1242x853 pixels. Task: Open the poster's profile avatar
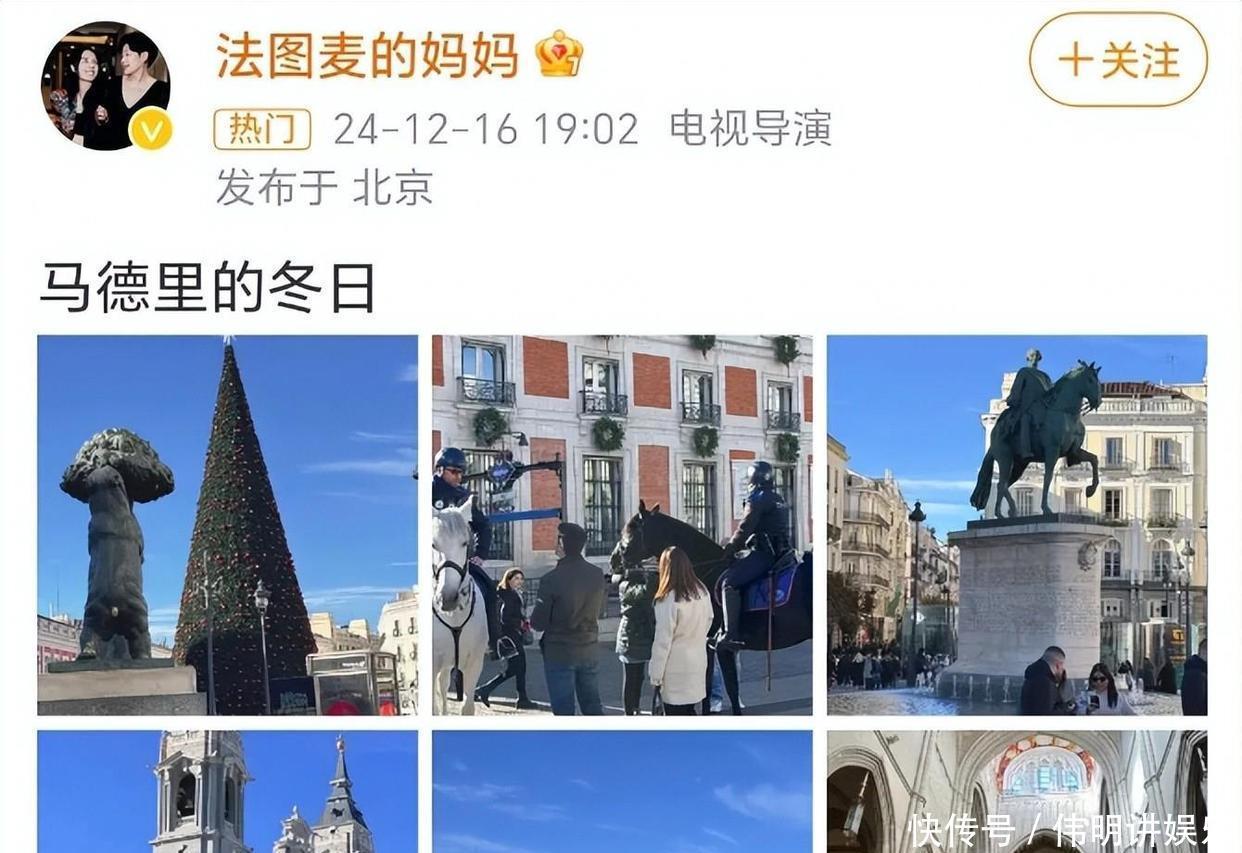click(105, 86)
